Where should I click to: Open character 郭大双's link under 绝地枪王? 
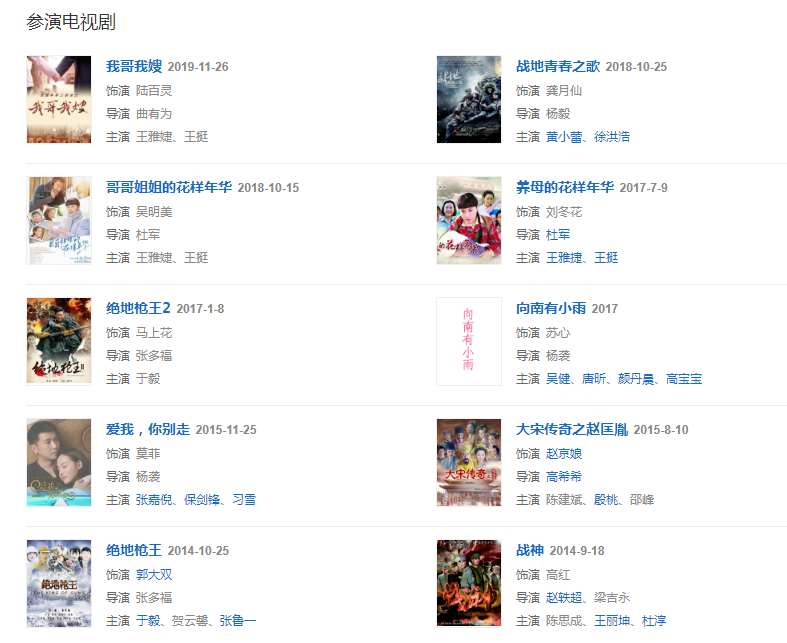tap(154, 575)
